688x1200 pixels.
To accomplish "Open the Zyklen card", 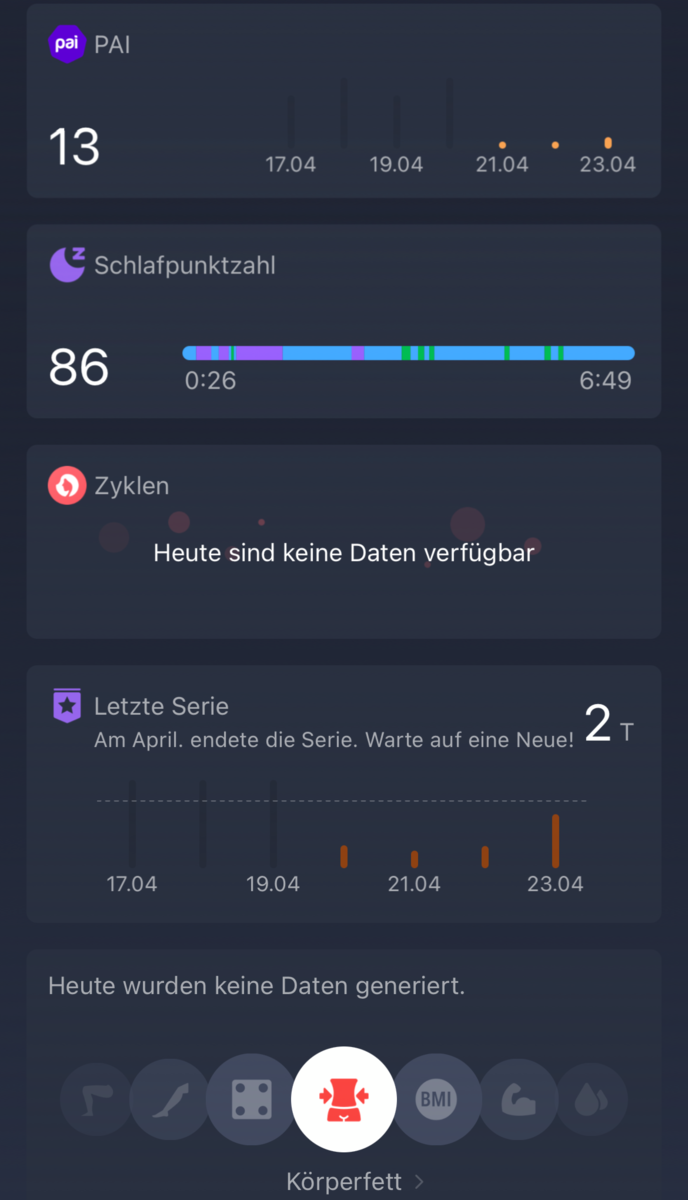I will click(343, 541).
